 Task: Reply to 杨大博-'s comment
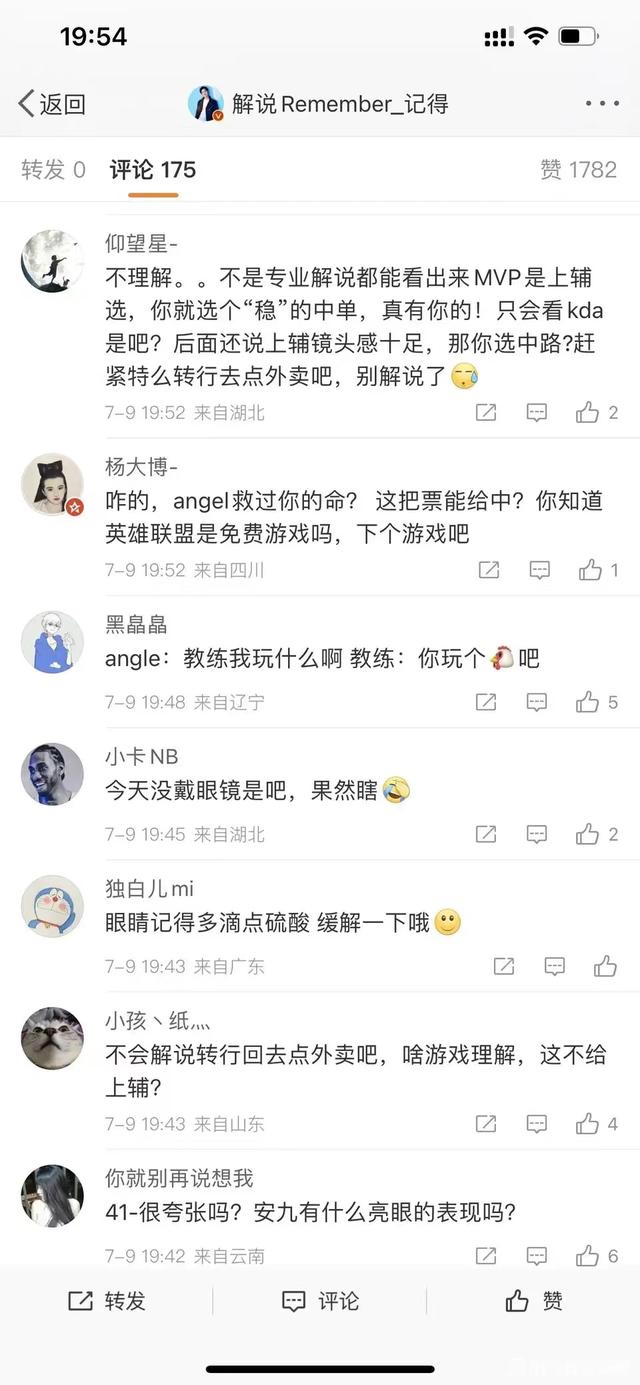[x=539, y=570]
